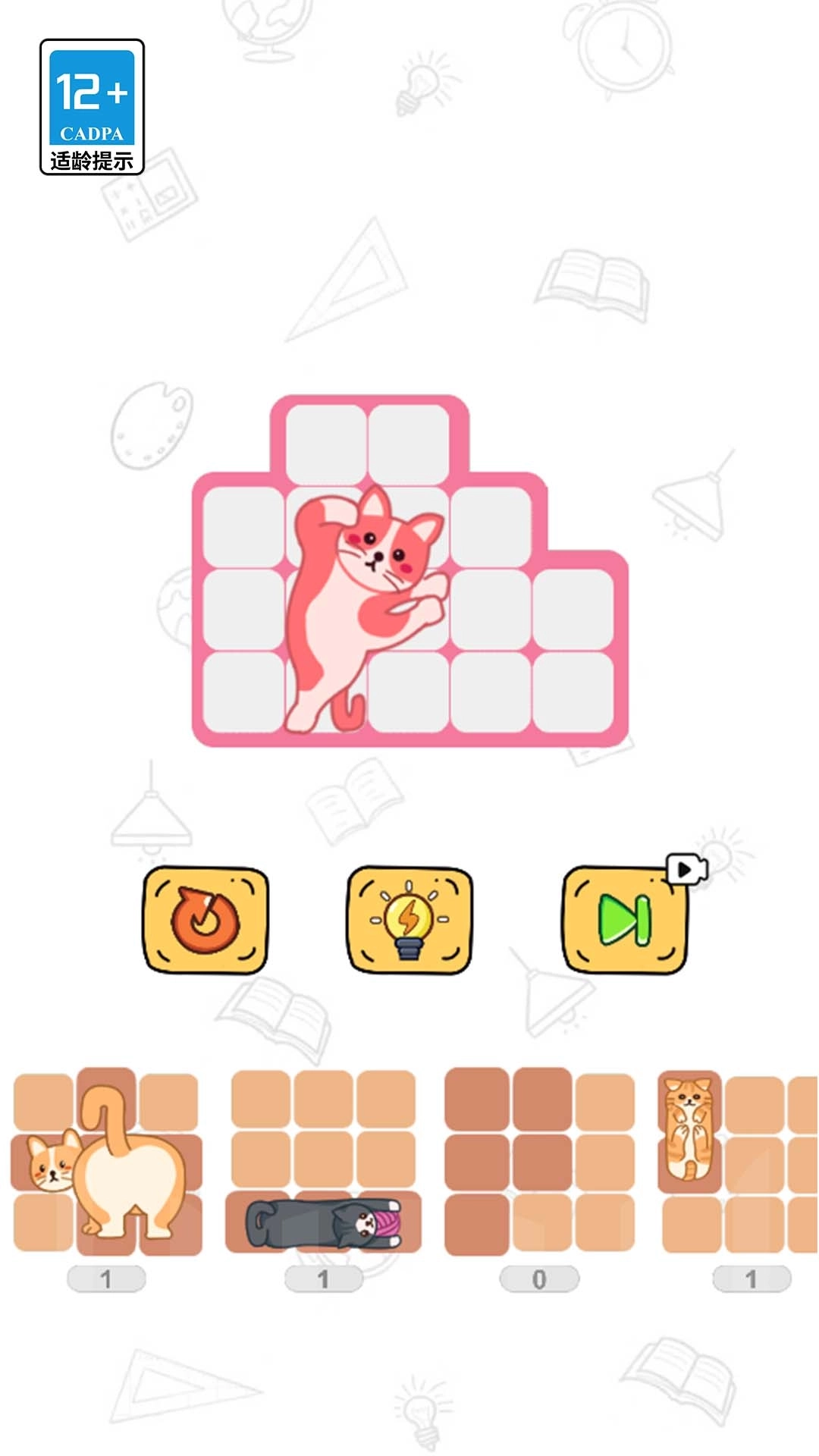Open the CADPA 12+ age rating notice
The height and width of the screenshot is (1456, 819).
(92, 107)
